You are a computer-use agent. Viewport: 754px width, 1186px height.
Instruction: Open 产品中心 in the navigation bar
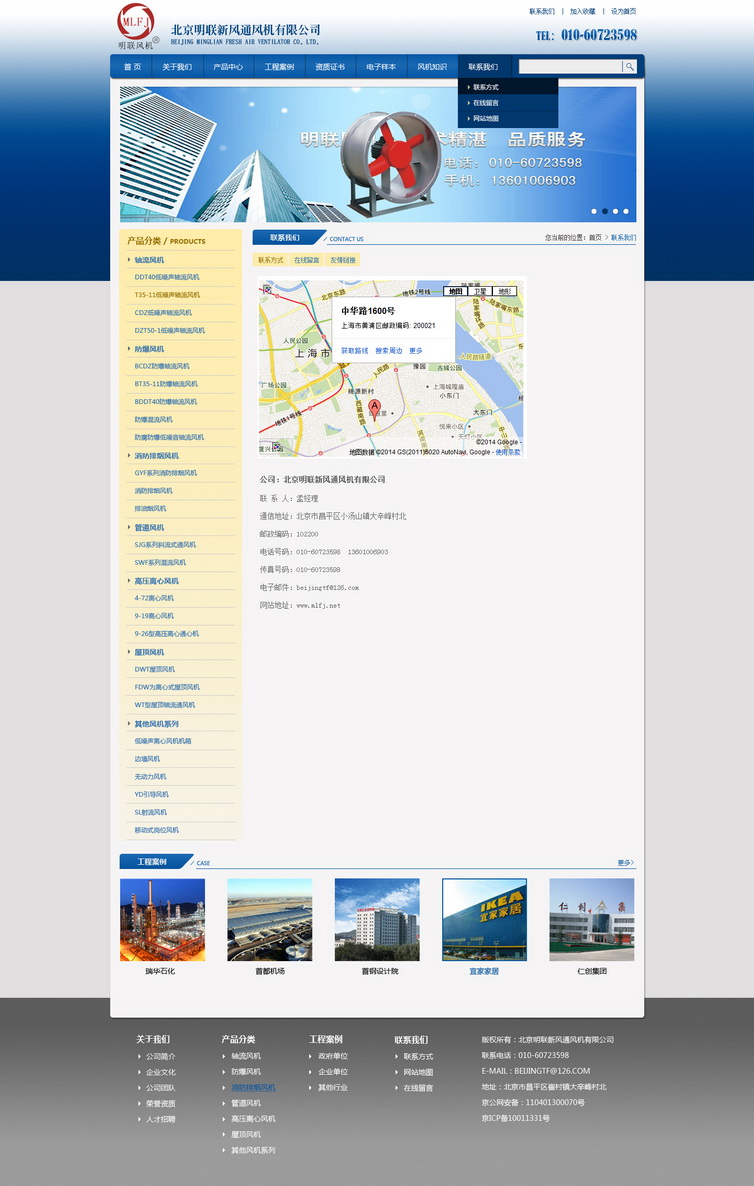[x=228, y=67]
